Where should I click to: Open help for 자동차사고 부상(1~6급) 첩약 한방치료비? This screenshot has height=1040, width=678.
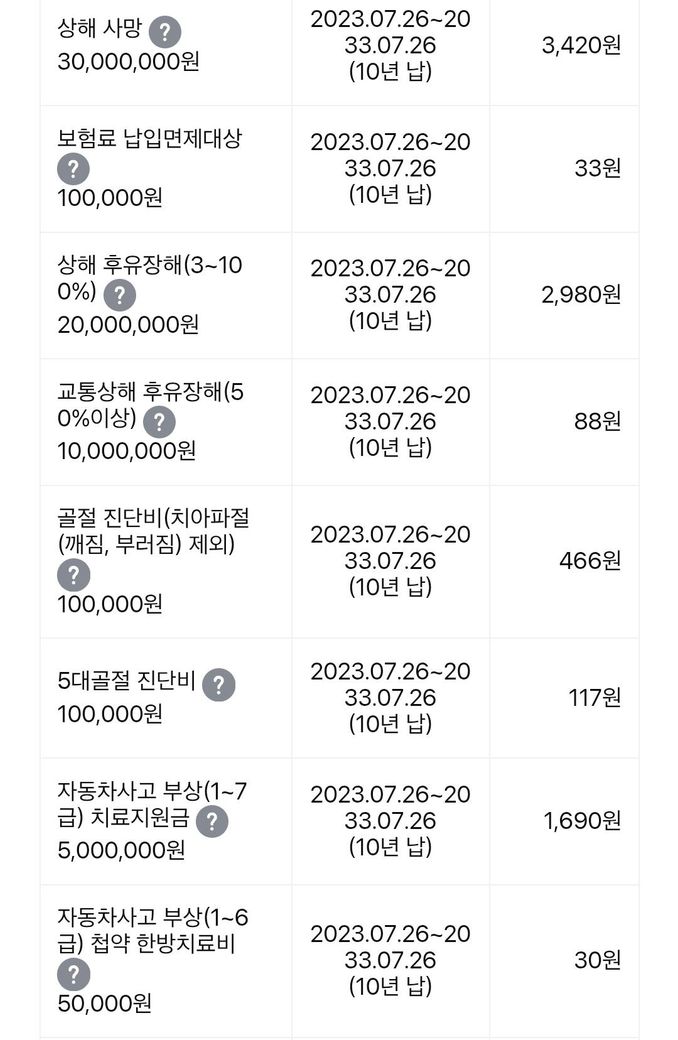tap(74, 975)
